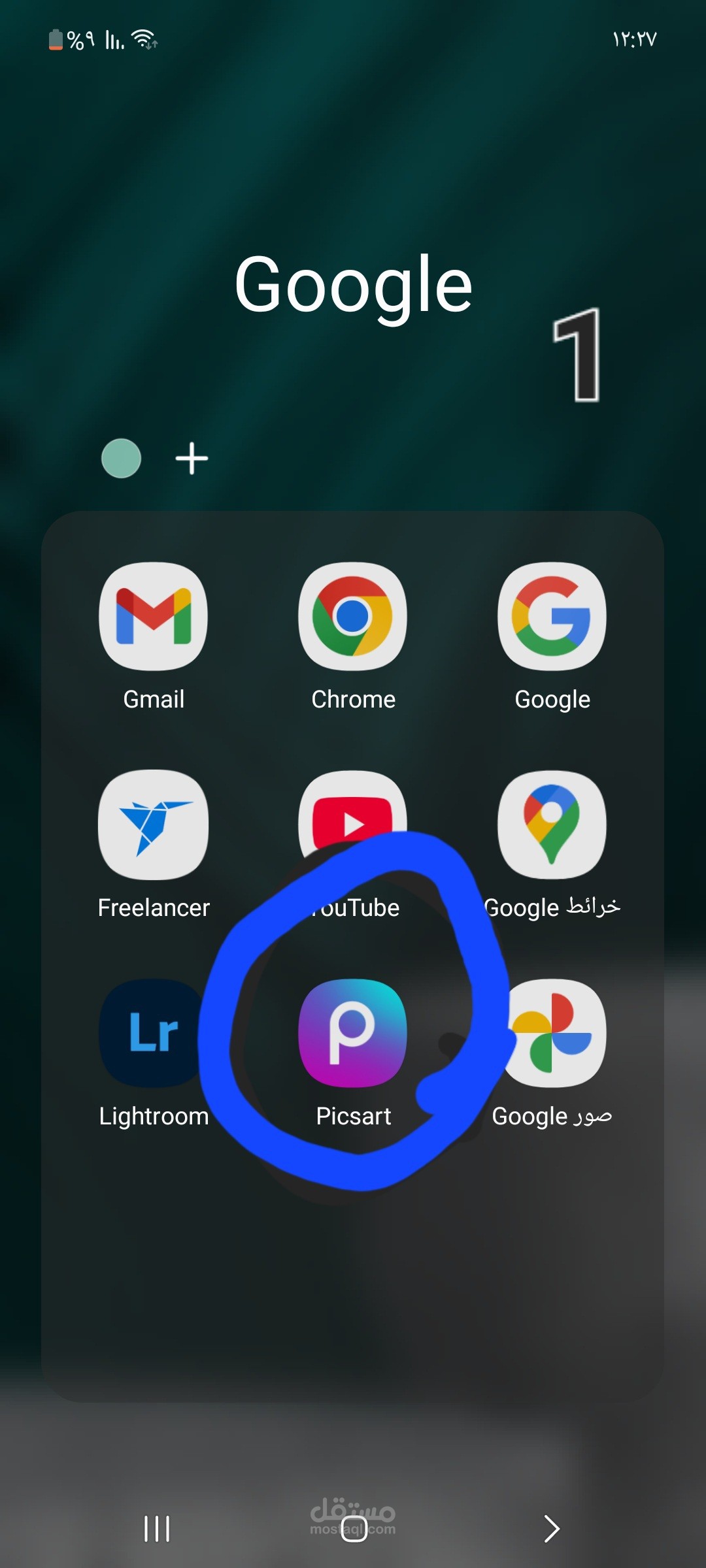Open Google Photos app
This screenshot has width=706, height=1568.
pos(552,1033)
